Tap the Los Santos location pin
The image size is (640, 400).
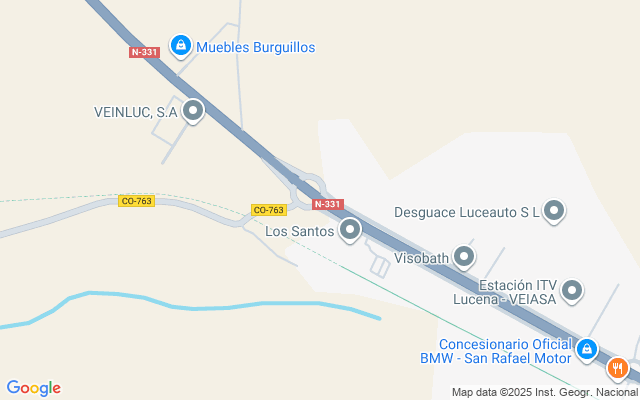[350, 230]
